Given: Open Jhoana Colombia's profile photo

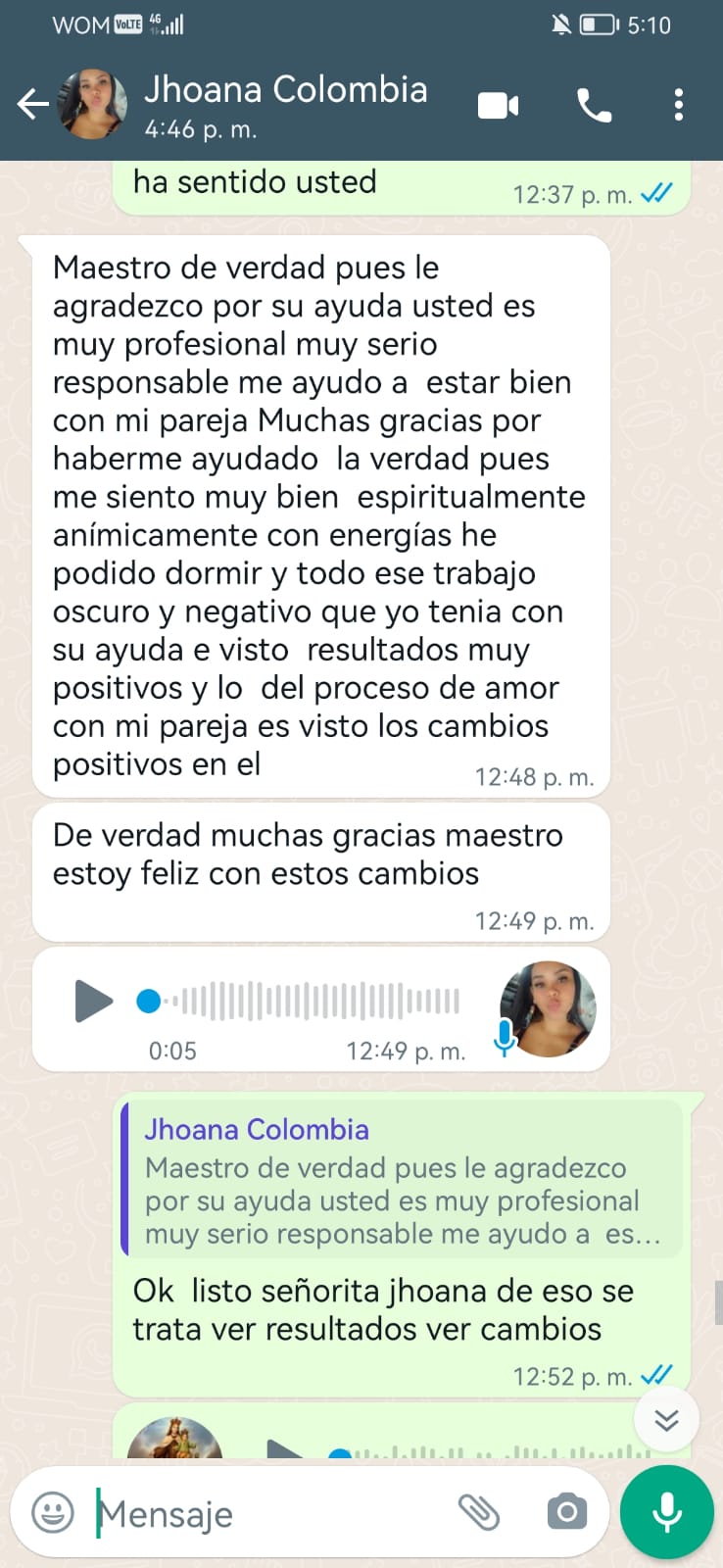Looking at the screenshot, I should click(x=93, y=104).
